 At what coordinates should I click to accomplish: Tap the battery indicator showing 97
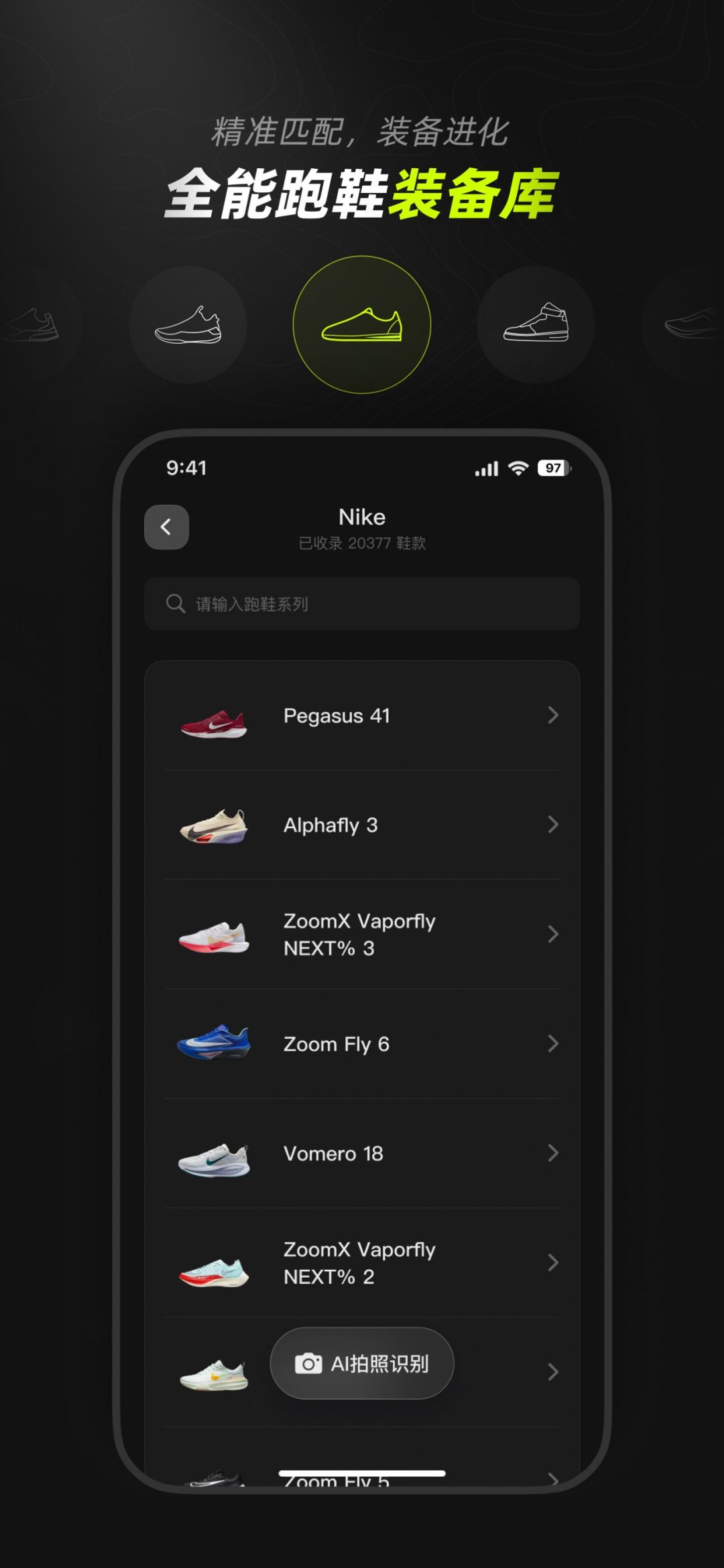tap(553, 468)
